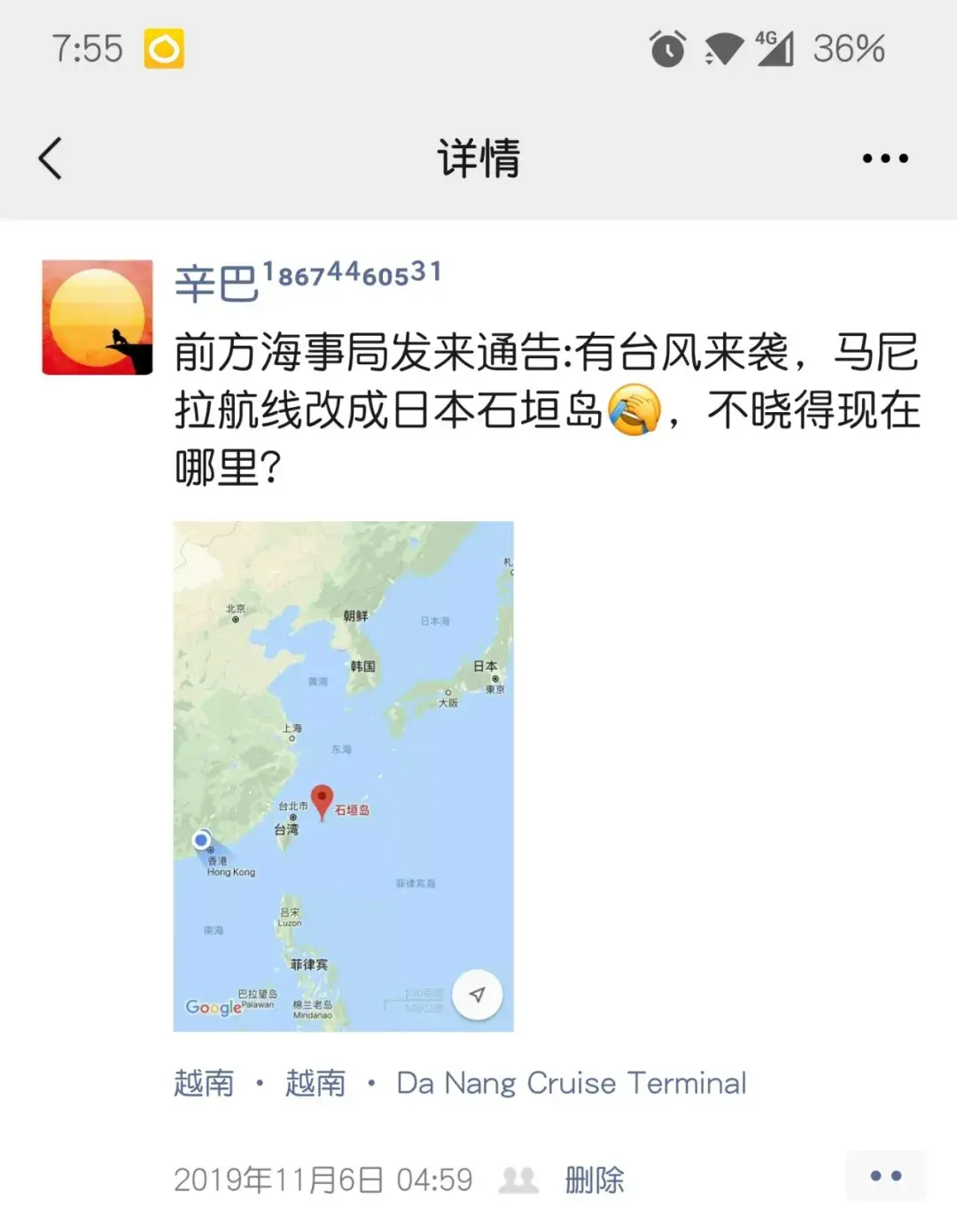View the posted map image full screen
This screenshot has width=957, height=1232.
click(x=343, y=776)
